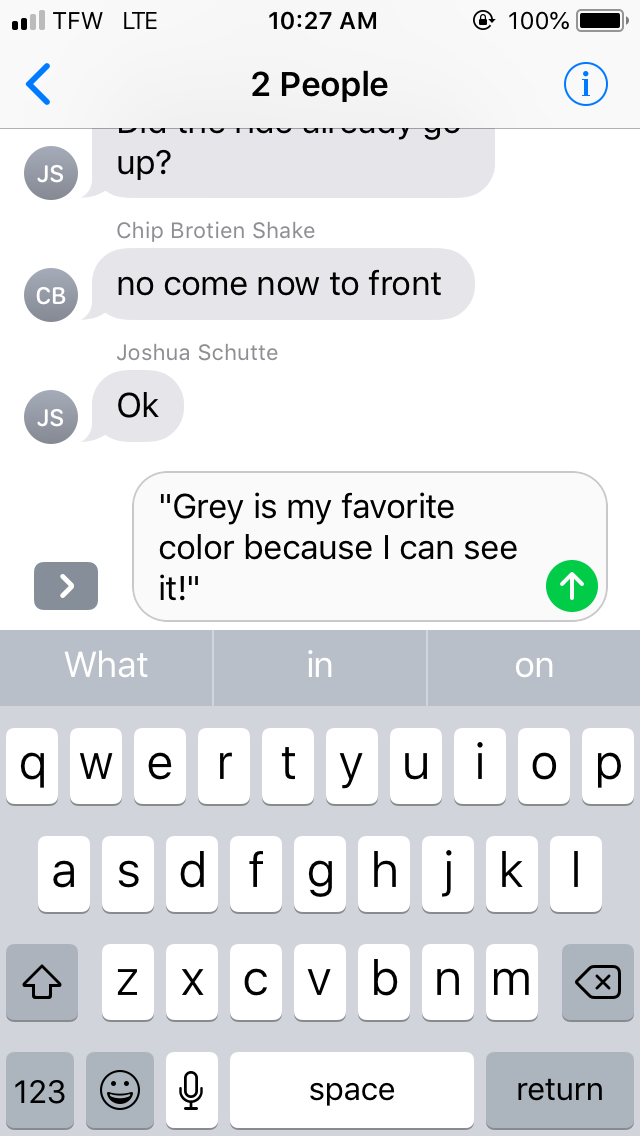640x1136 pixels.
Task: Switch to the 123 number keyboard
Action: [x=40, y=1090]
